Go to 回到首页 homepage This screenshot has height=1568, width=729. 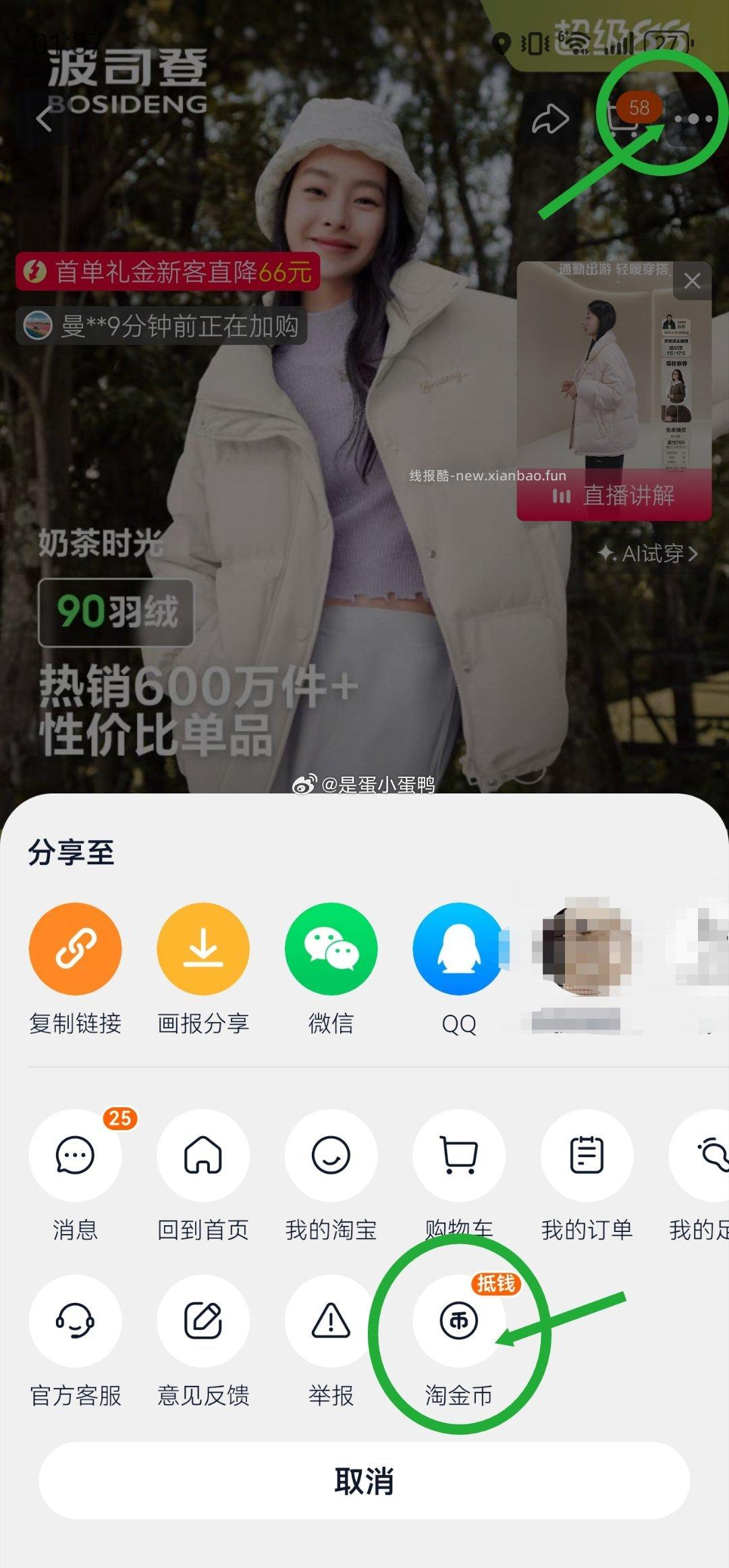[x=202, y=1156]
